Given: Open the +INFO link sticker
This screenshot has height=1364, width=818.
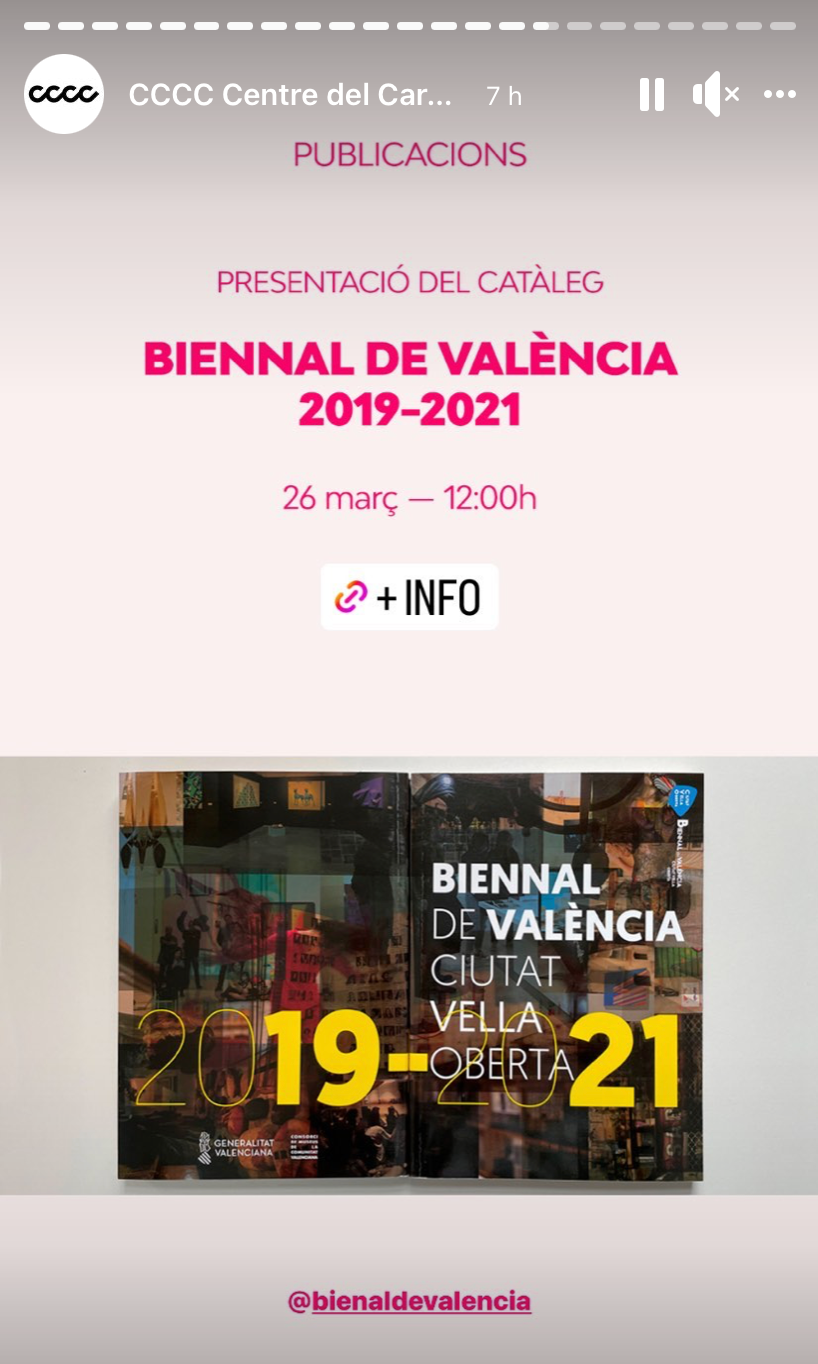Looking at the screenshot, I should 409,597.
